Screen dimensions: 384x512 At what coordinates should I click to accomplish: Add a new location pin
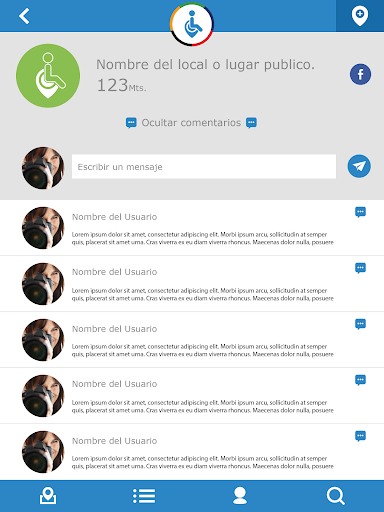point(360,16)
